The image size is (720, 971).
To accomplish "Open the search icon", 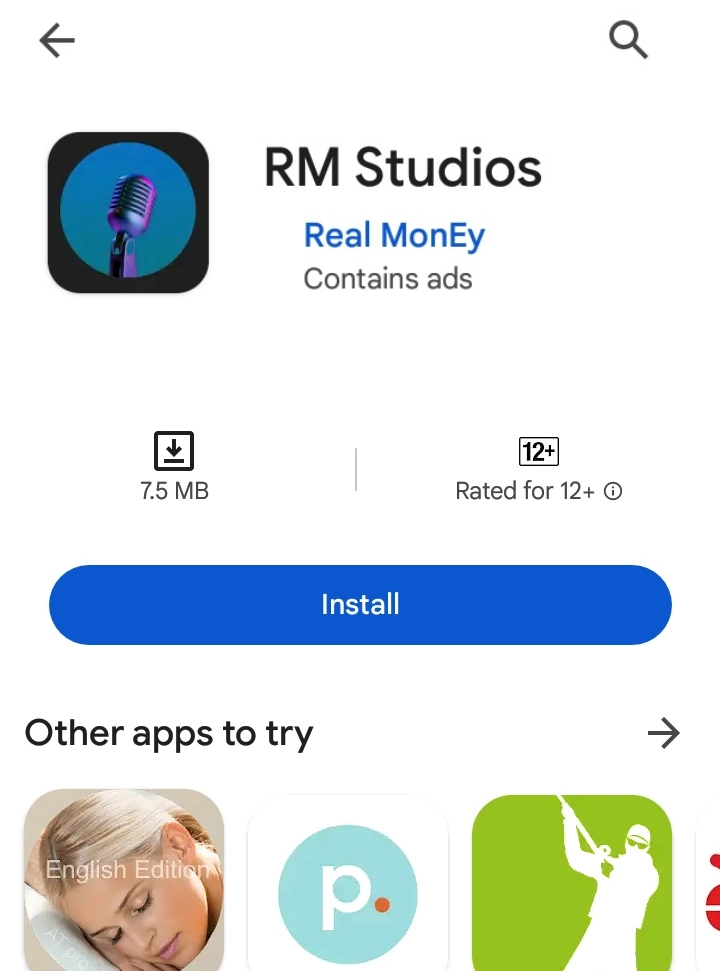I will [x=628, y=40].
